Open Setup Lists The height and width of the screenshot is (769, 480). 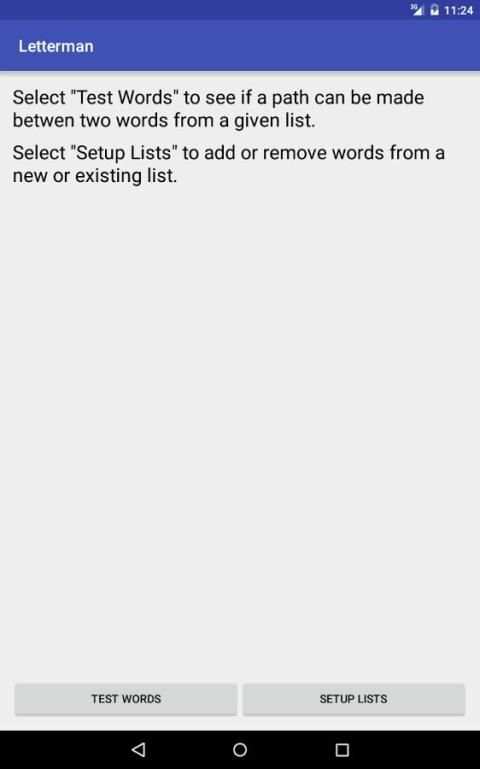[x=354, y=699]
